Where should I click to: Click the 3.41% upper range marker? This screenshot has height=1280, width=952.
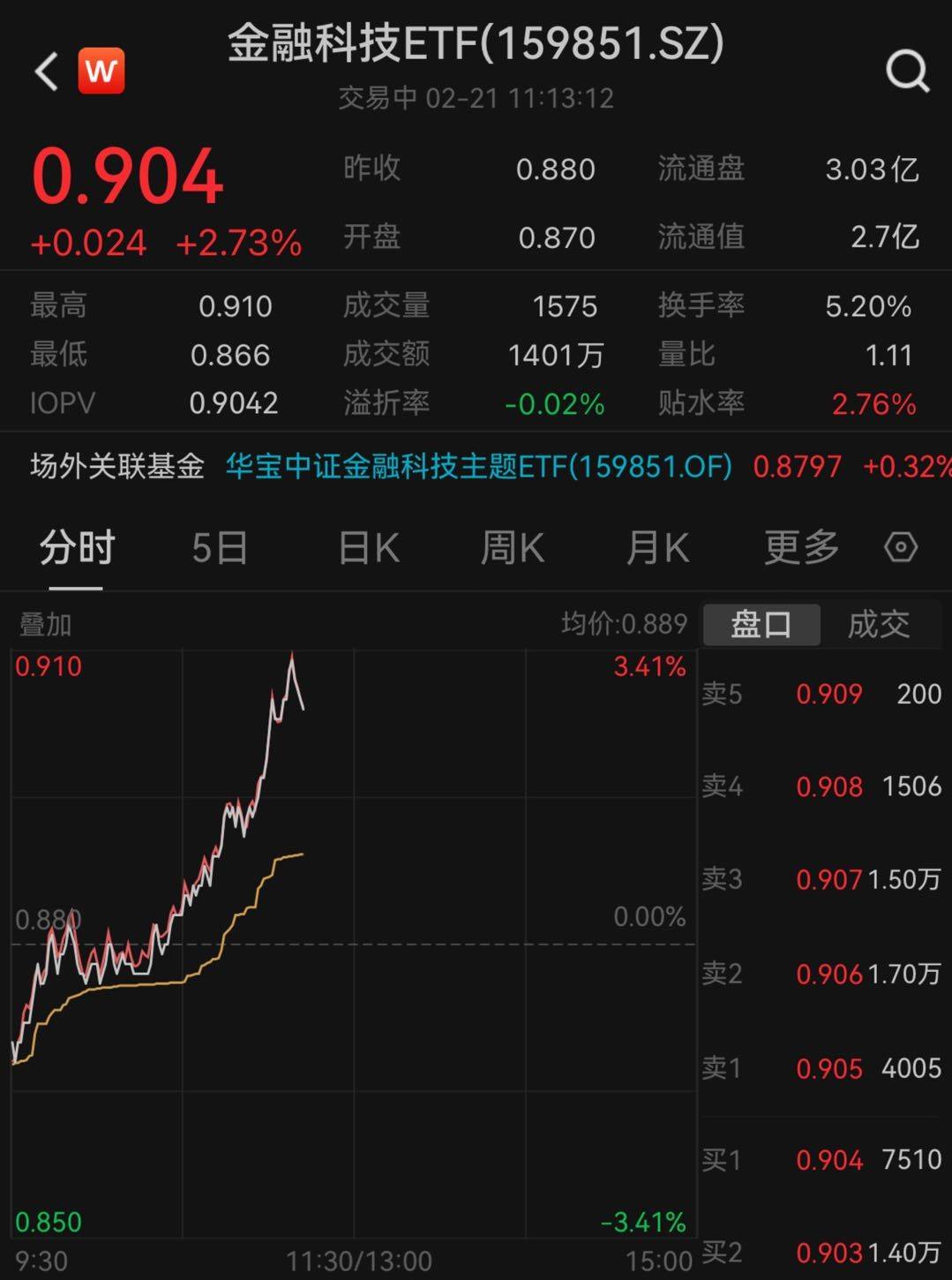(x=650, y=668)
